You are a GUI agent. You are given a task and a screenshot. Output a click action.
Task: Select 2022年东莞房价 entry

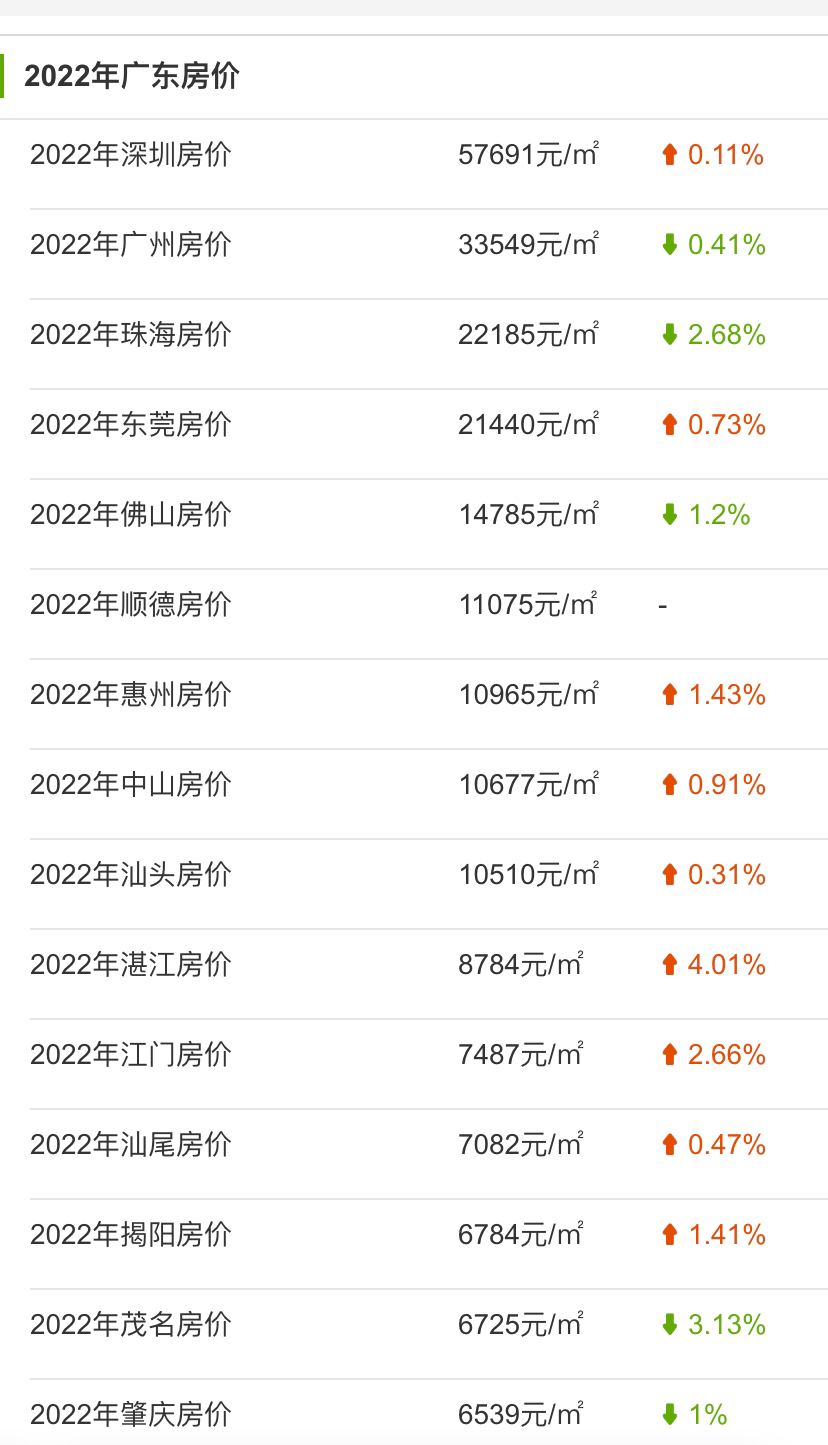[131, 425]
